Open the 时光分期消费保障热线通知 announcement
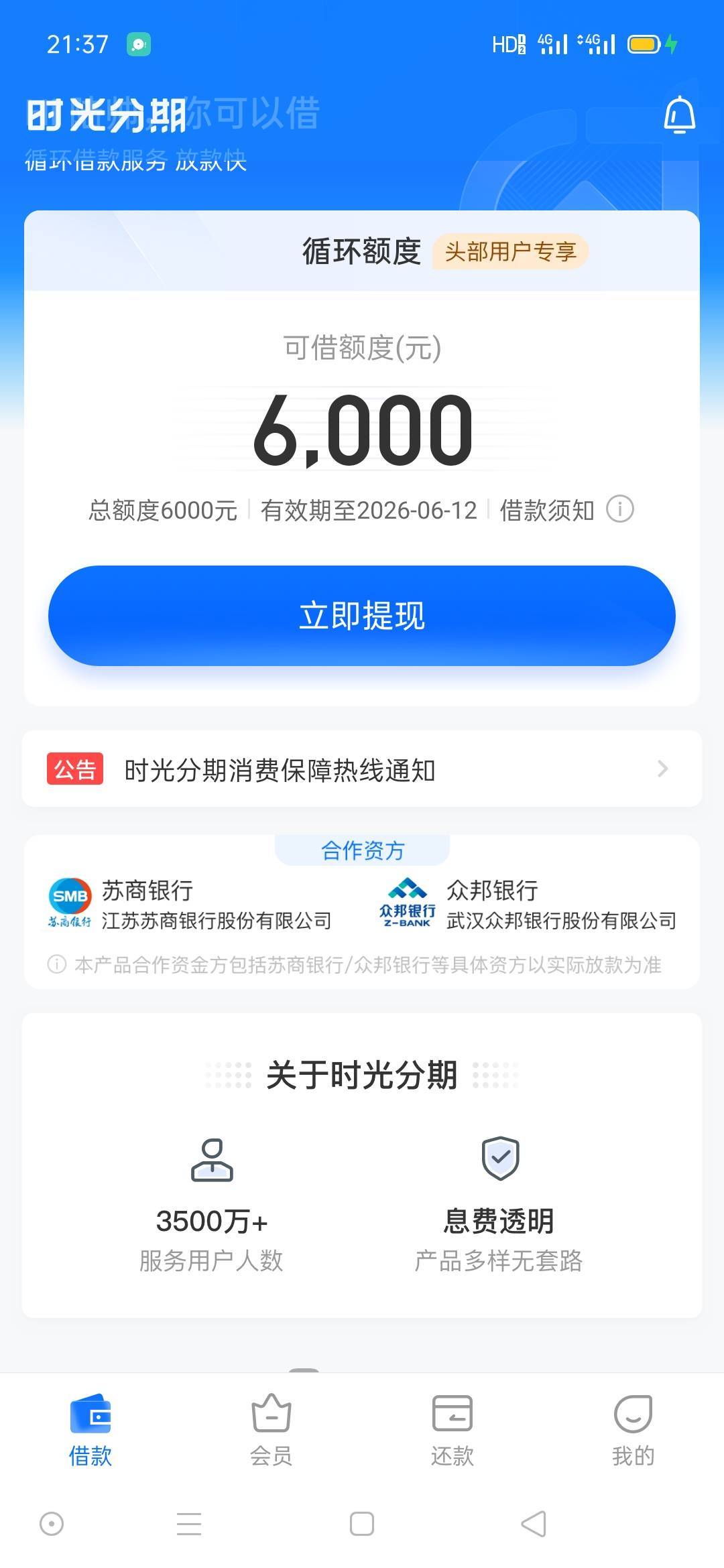724x1568 pixels. [362, 769]
